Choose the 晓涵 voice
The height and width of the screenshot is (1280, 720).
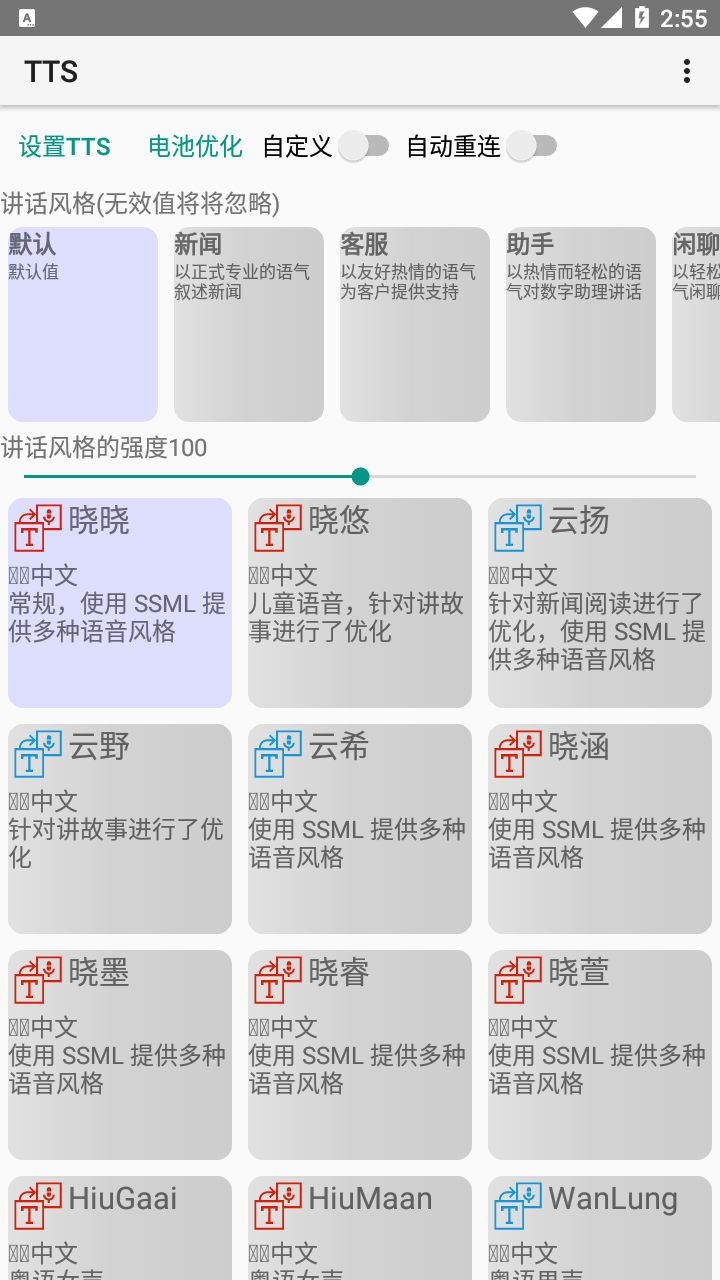[x=600, y=828]
